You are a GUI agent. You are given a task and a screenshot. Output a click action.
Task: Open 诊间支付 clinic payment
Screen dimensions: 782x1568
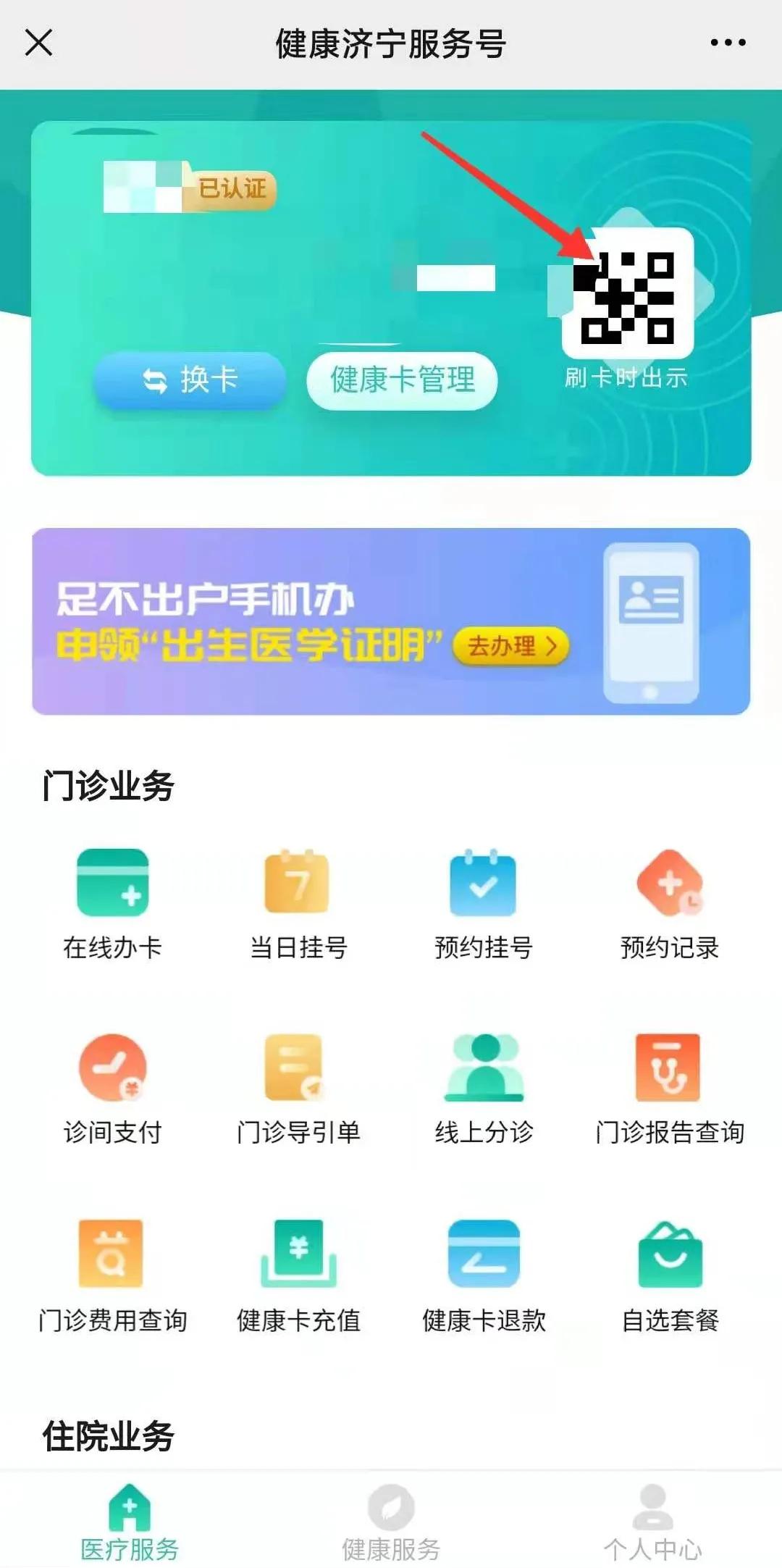tap(112, 1088)
